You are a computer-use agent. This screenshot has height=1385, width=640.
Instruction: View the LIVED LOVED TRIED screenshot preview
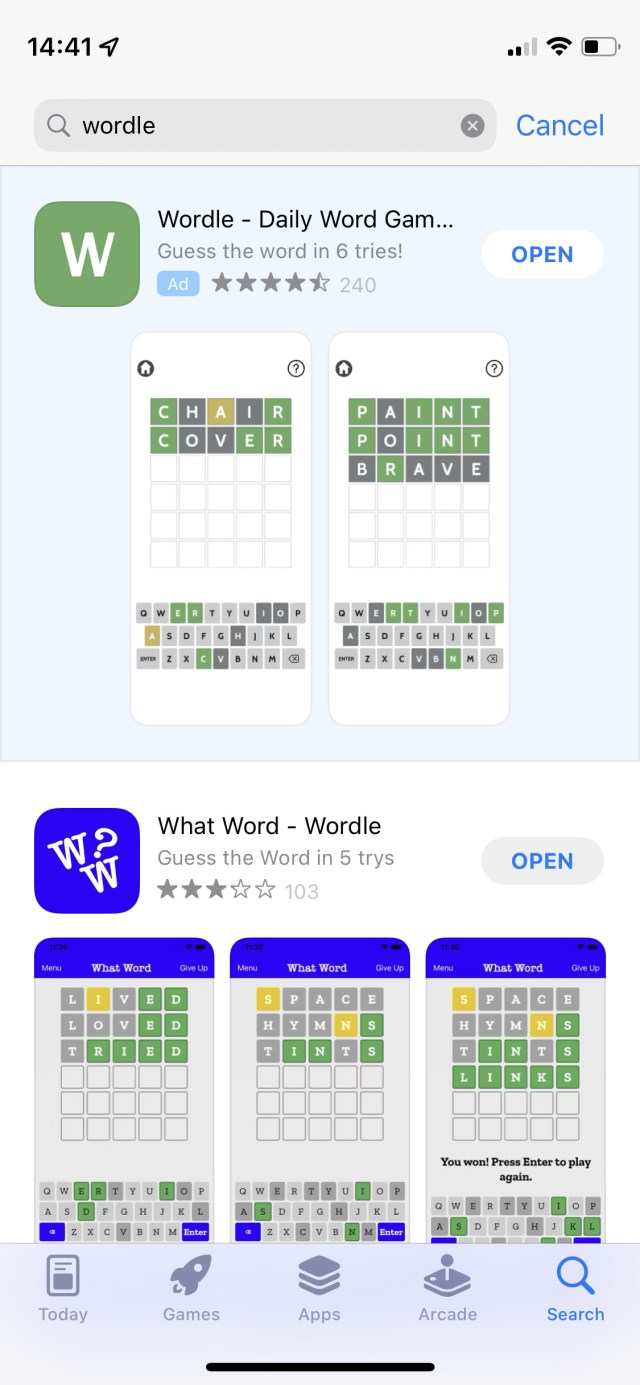(x=124, y=1090)
